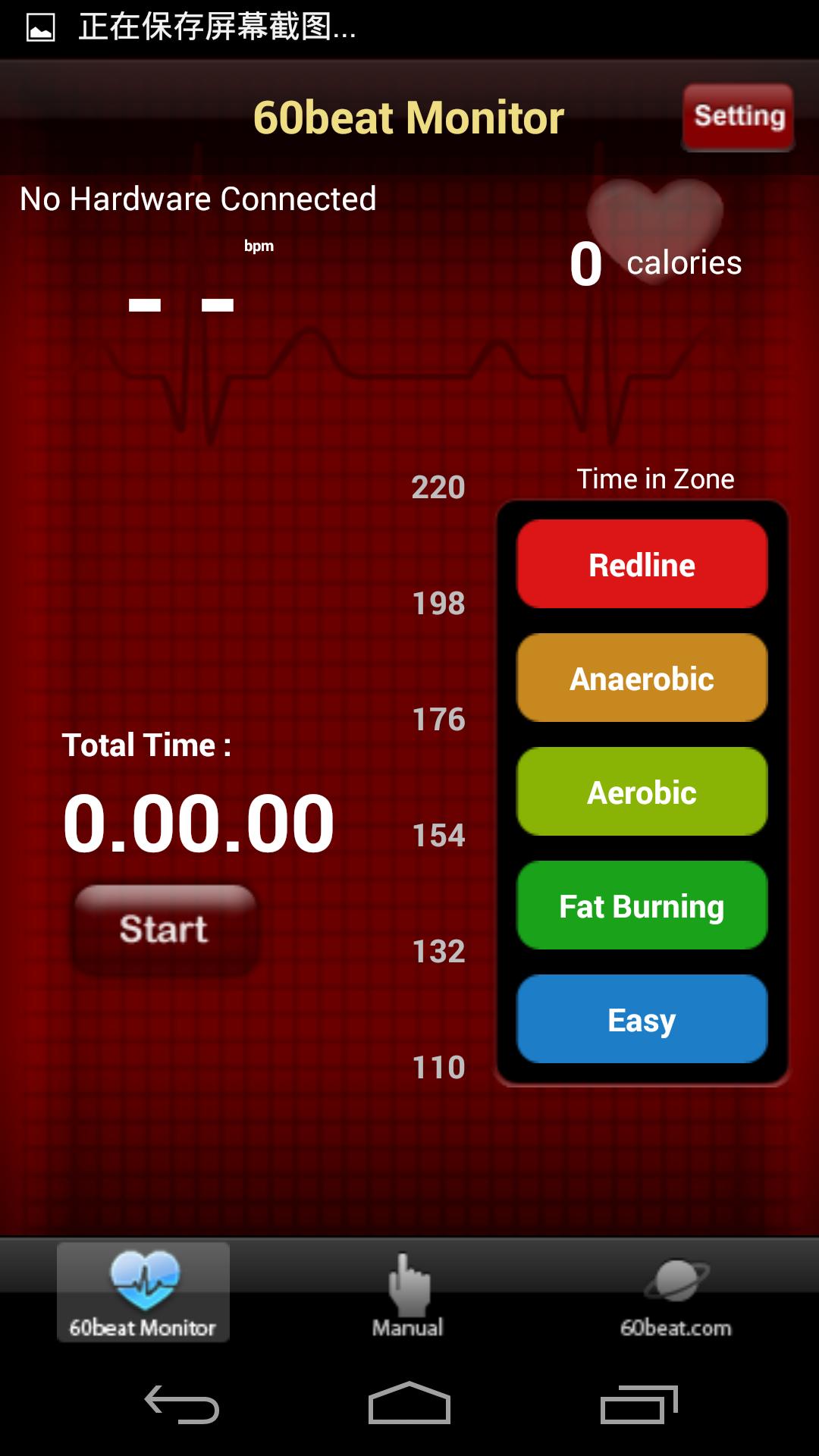Tap the No Hardware Connected message
819x1456 pixels.
pyautogui.click(x=199, y=199)
